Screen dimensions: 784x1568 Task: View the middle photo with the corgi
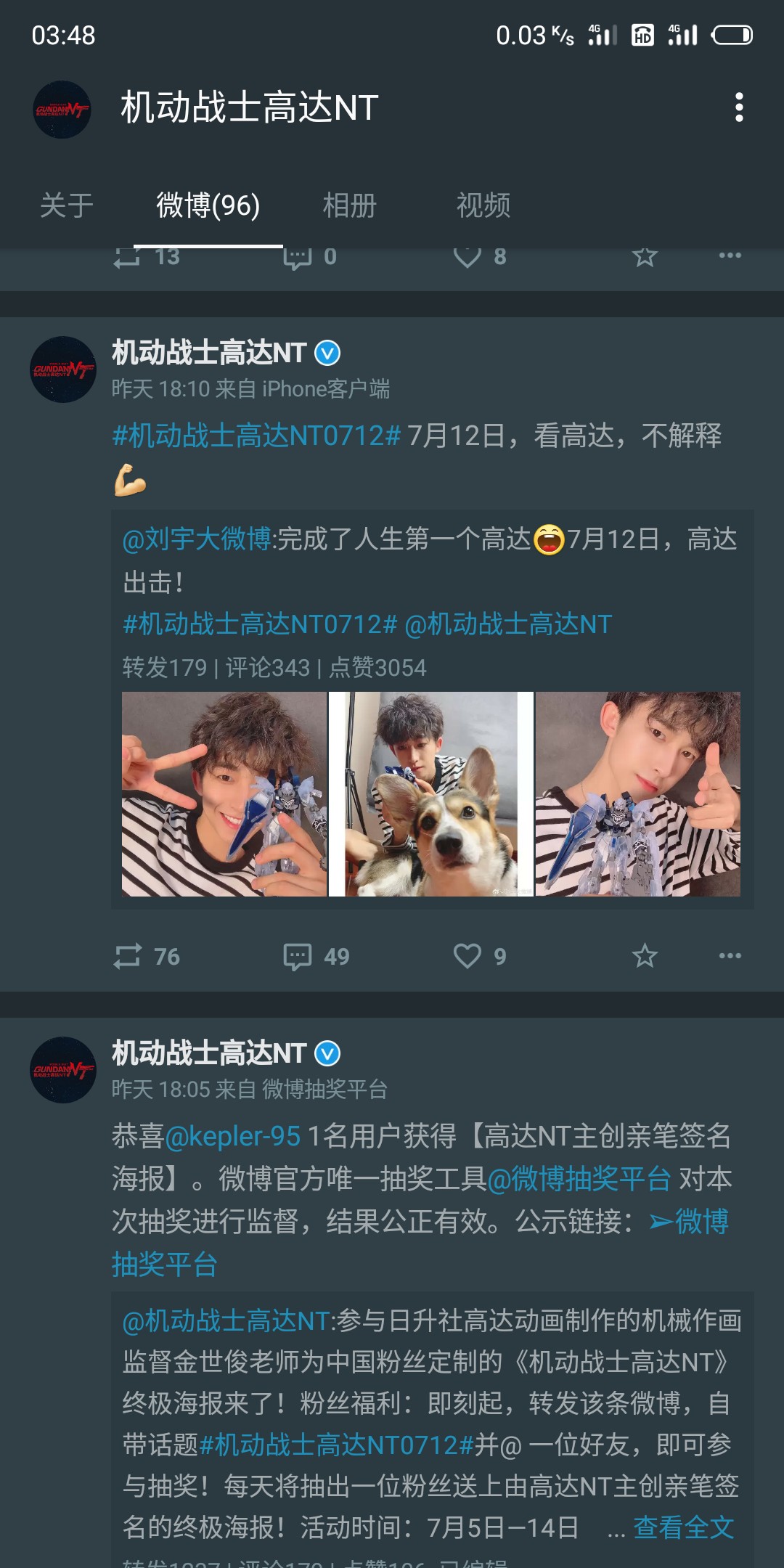[431, 794]
